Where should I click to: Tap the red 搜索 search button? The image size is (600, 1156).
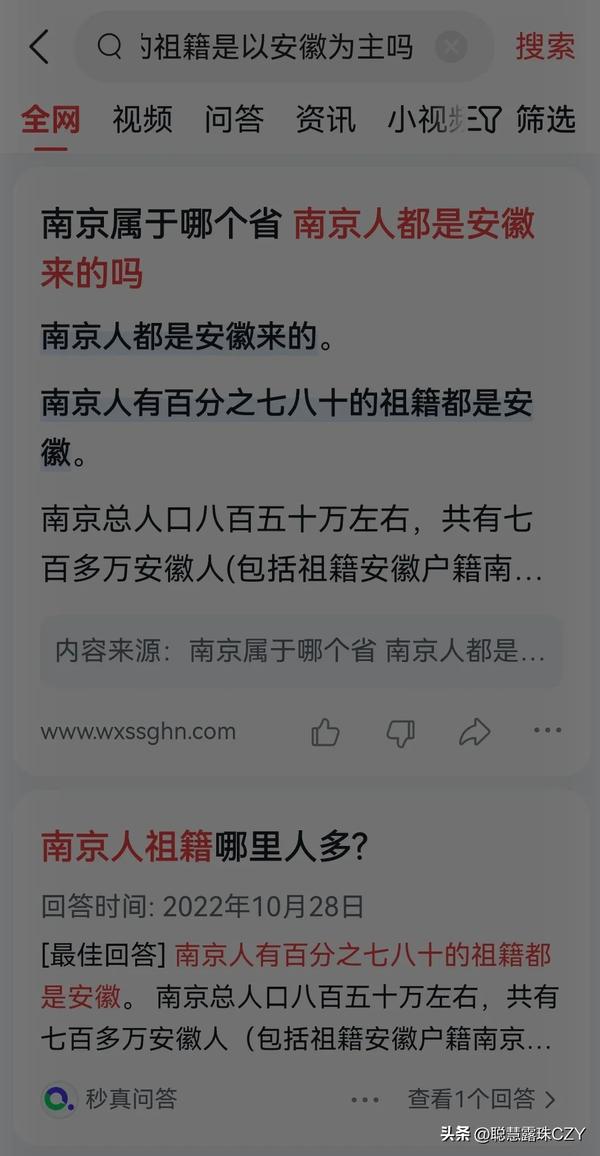tap(545, 46)
